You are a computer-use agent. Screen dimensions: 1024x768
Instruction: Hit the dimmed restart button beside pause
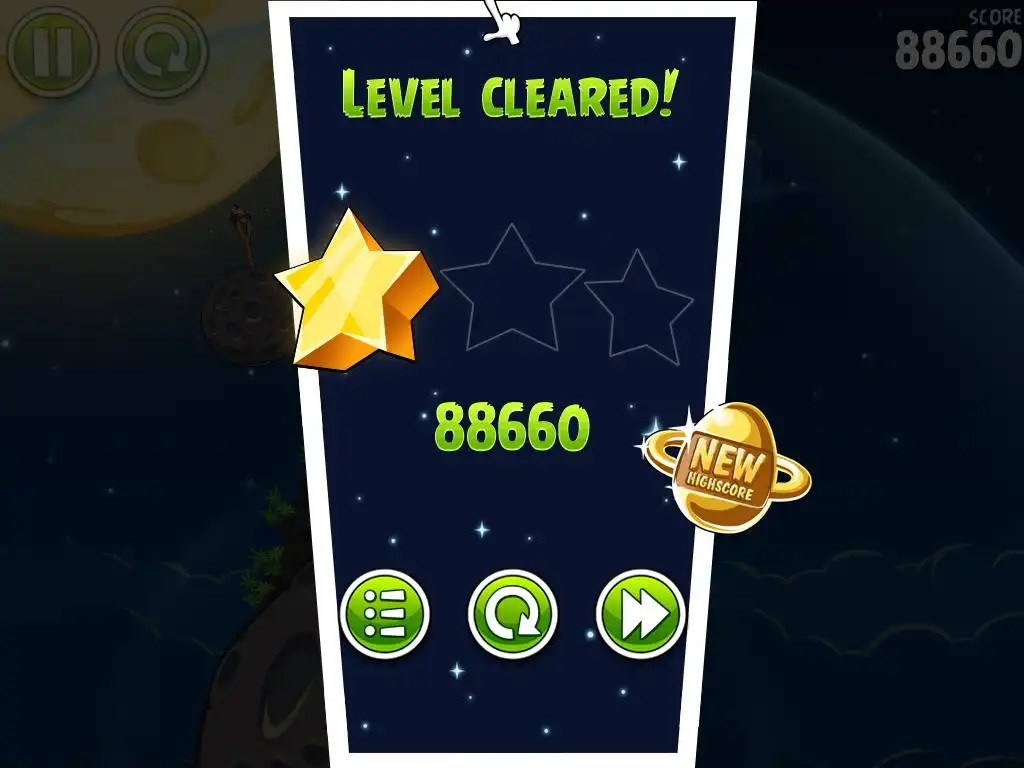[x=162, y=52]
